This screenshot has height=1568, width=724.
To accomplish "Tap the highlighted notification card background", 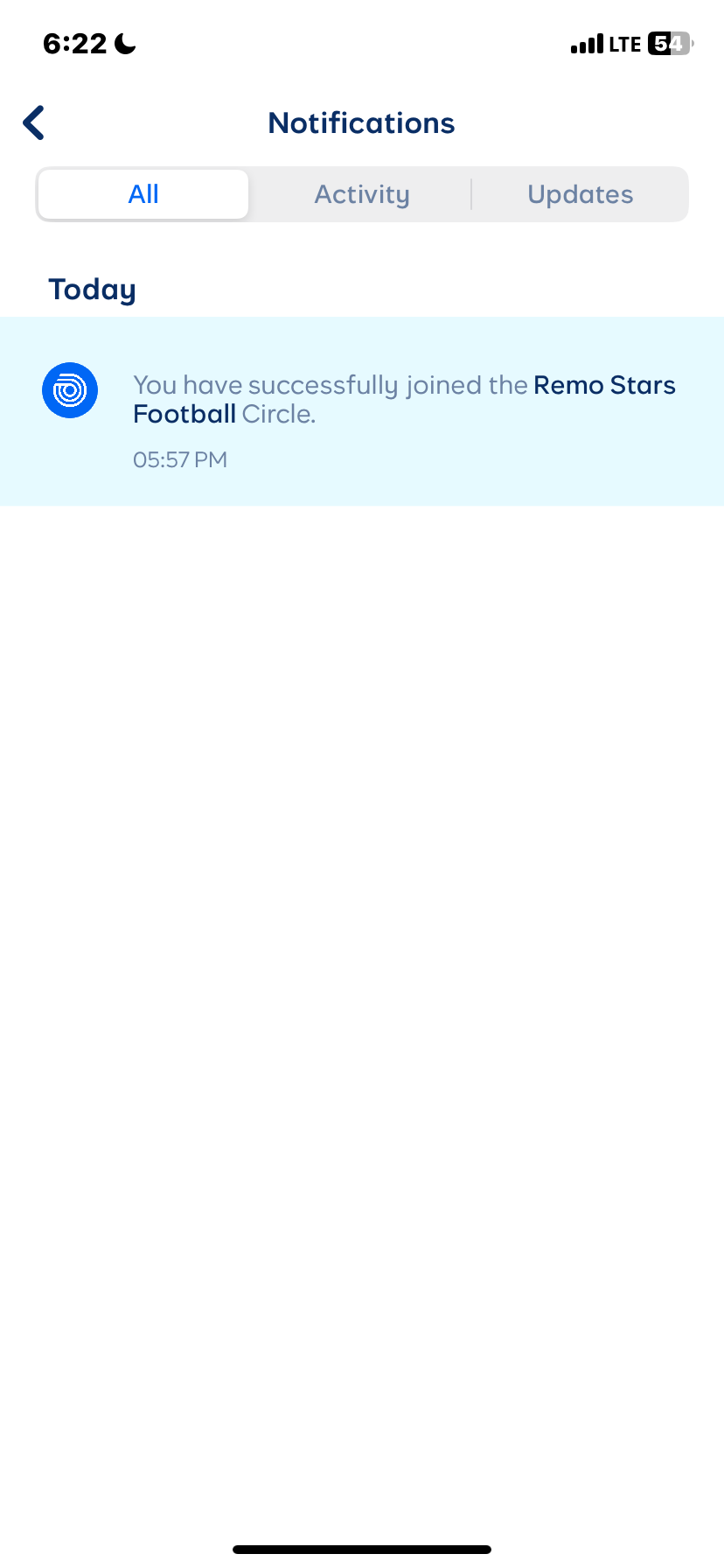I will 362,409.
